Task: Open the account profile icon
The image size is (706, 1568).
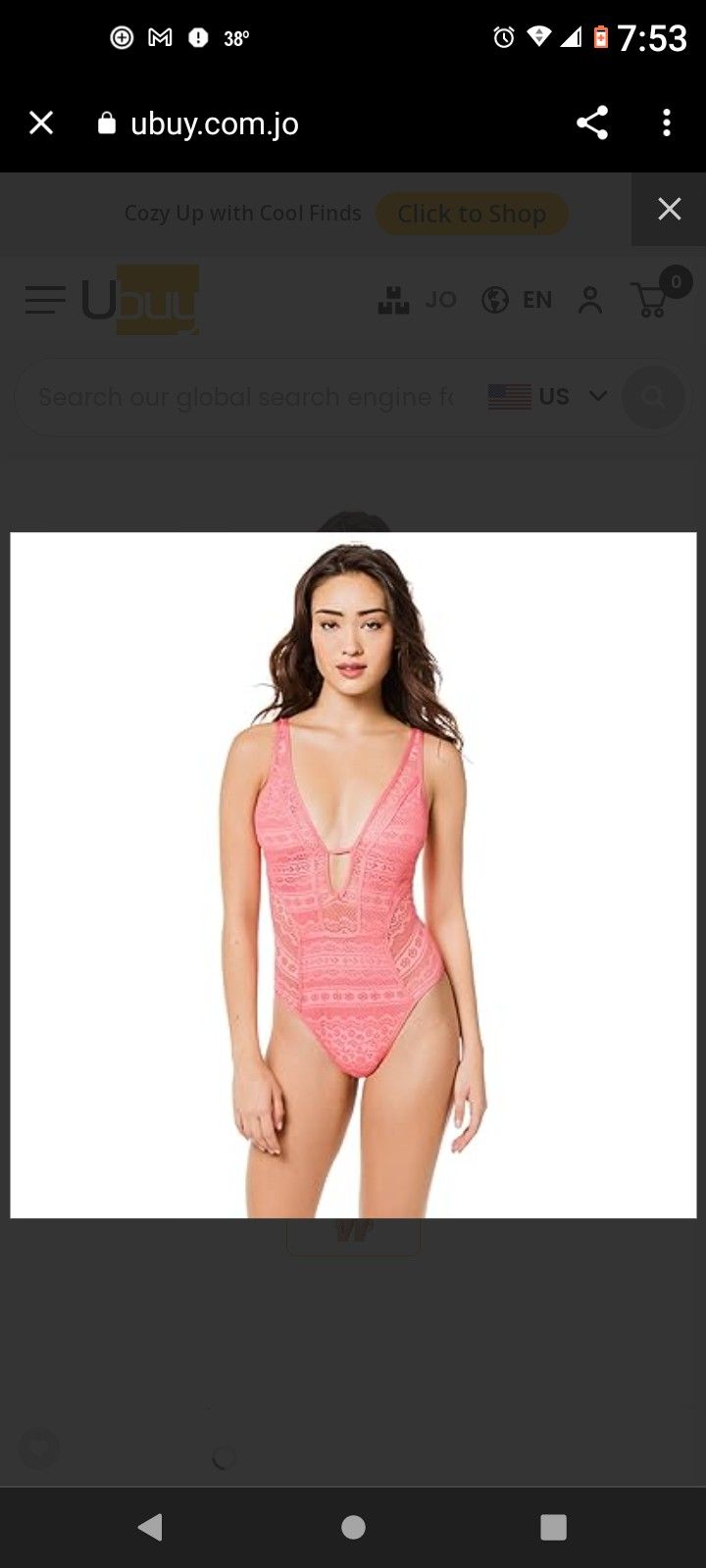Action: 590,300
